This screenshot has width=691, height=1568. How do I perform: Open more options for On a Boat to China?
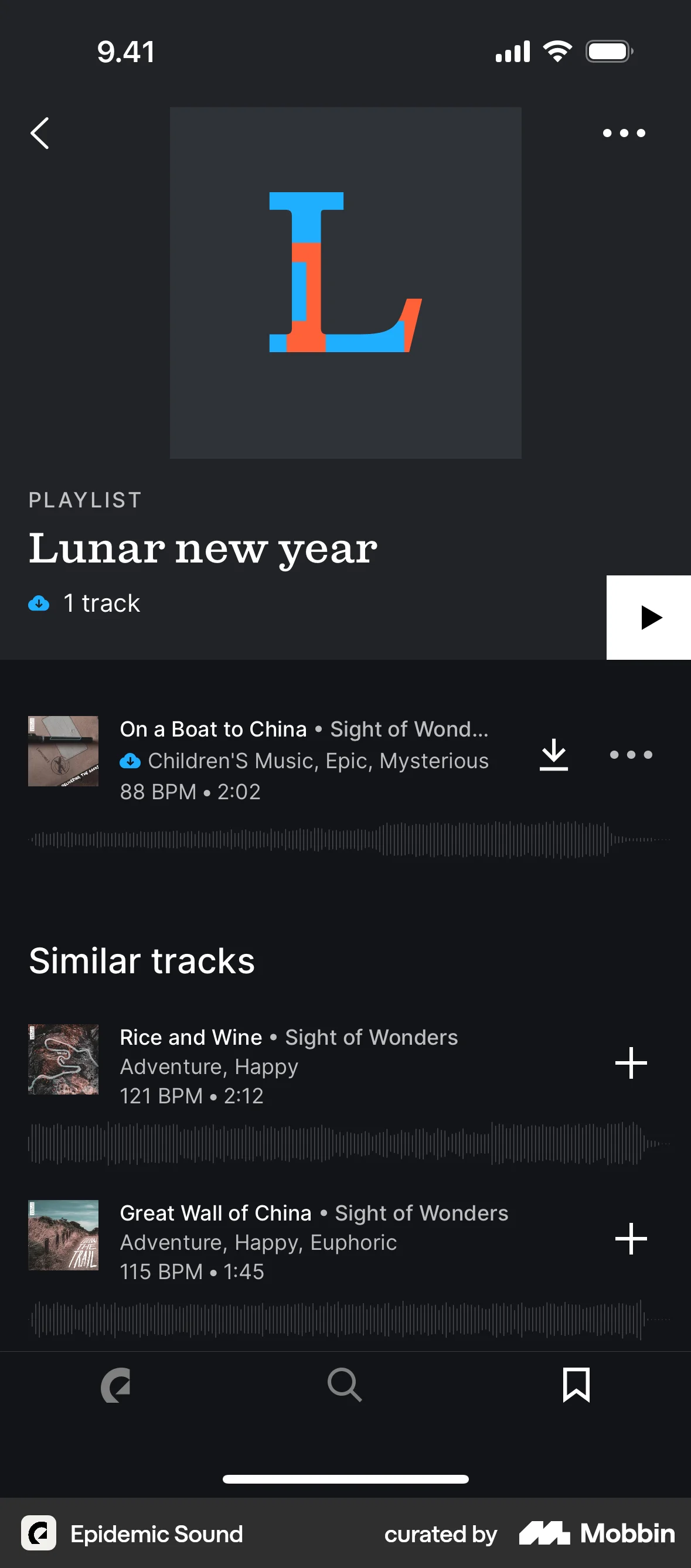pyautogui.click(x=631, y=755)
